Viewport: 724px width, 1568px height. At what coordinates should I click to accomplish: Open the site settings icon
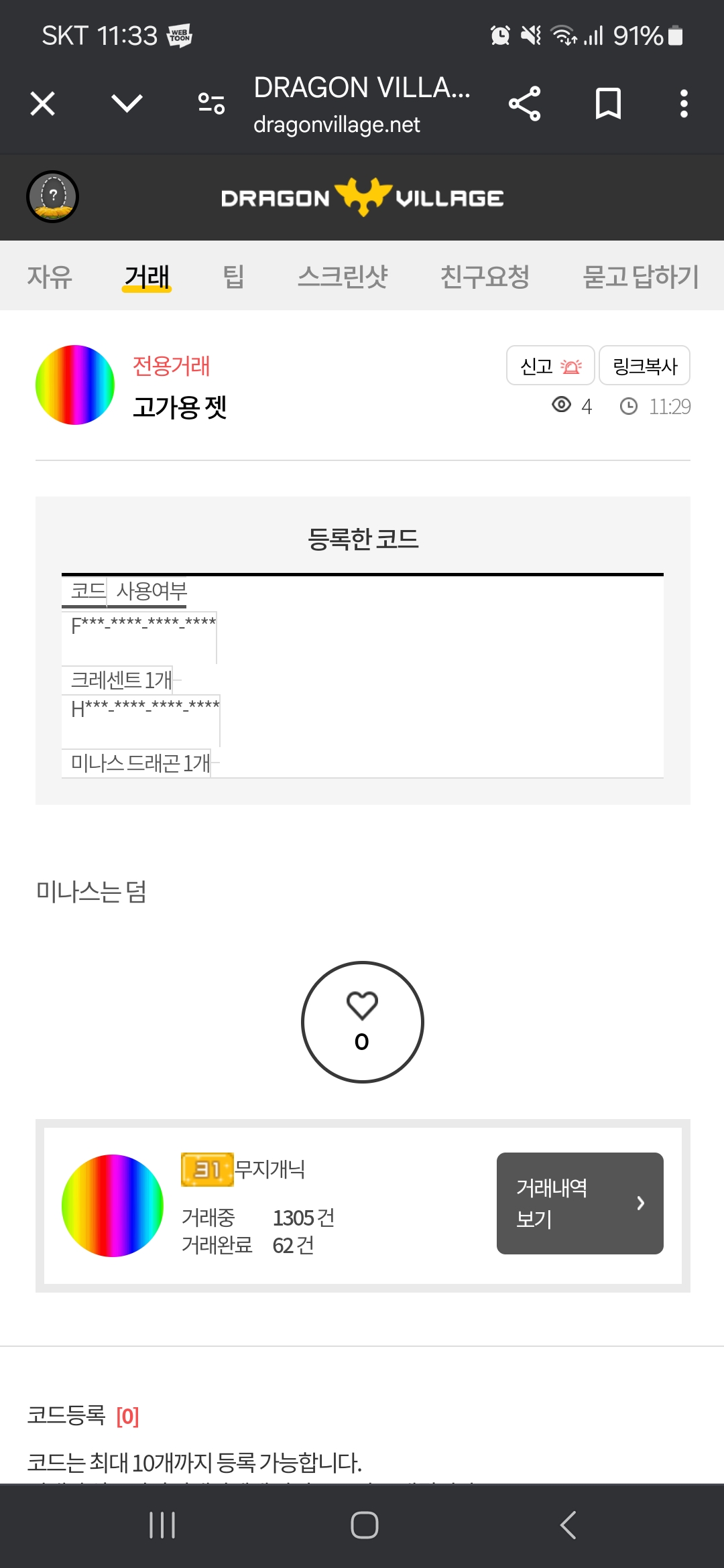pos(211,104)
